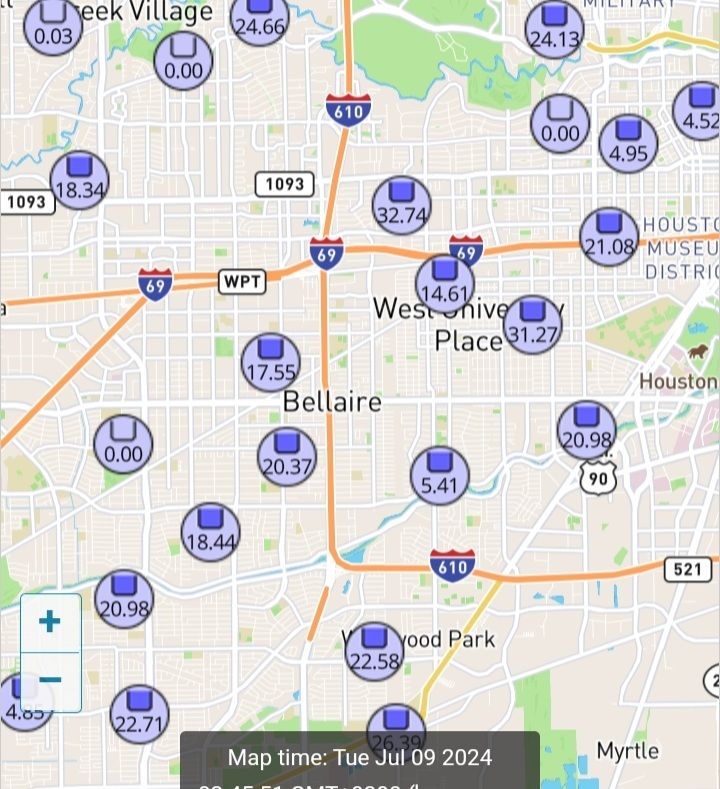The width and height of the screenshot is (720, 789).
Task: Tap the gauge marker showing 5.41
Action: [x=439, y=475]
